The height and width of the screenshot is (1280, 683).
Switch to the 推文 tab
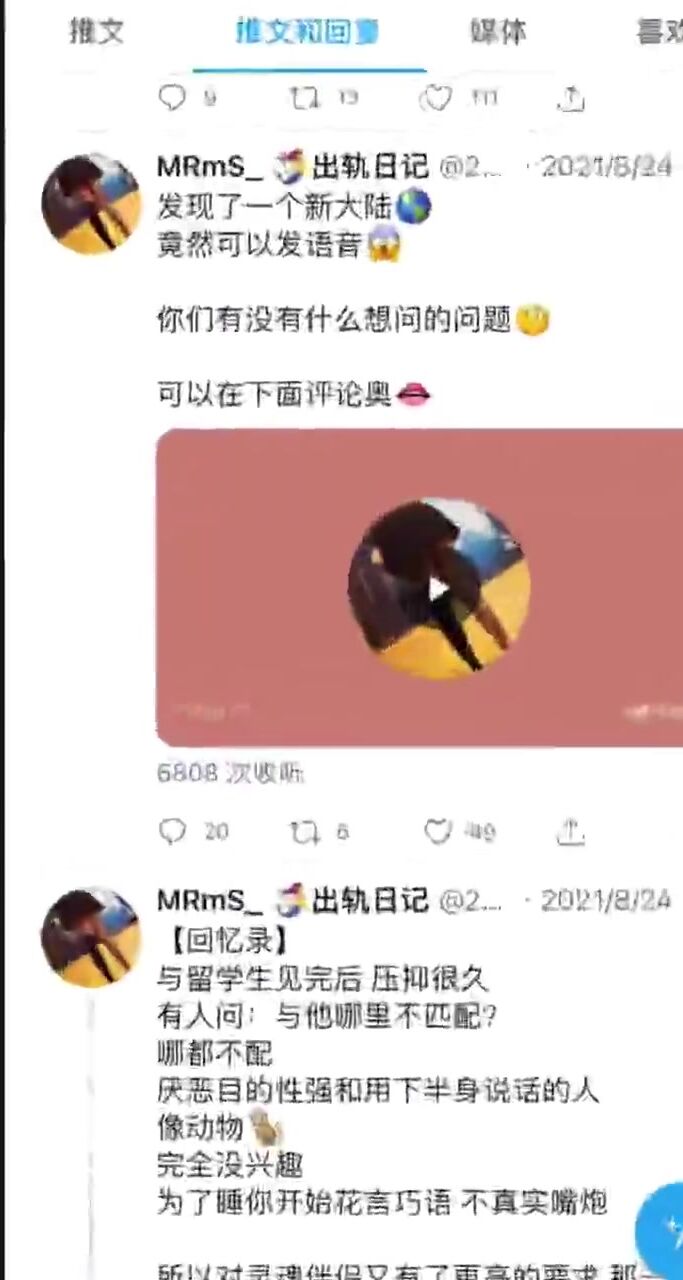click(97, 32)
